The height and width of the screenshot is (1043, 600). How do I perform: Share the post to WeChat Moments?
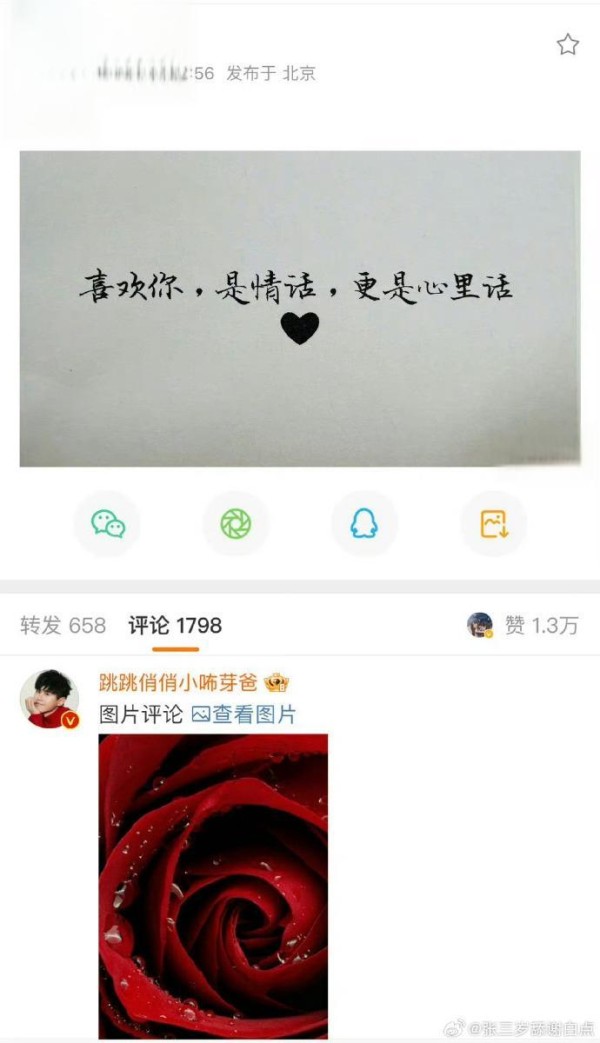pyautogui.click(x=236, y=524)
